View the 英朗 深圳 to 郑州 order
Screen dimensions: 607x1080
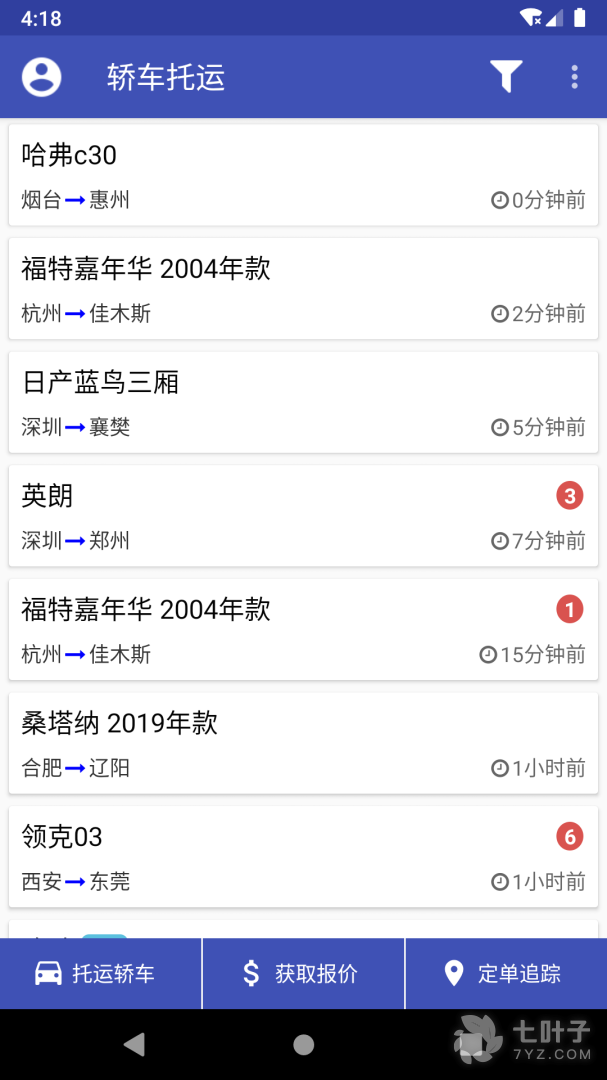point(303,516)
